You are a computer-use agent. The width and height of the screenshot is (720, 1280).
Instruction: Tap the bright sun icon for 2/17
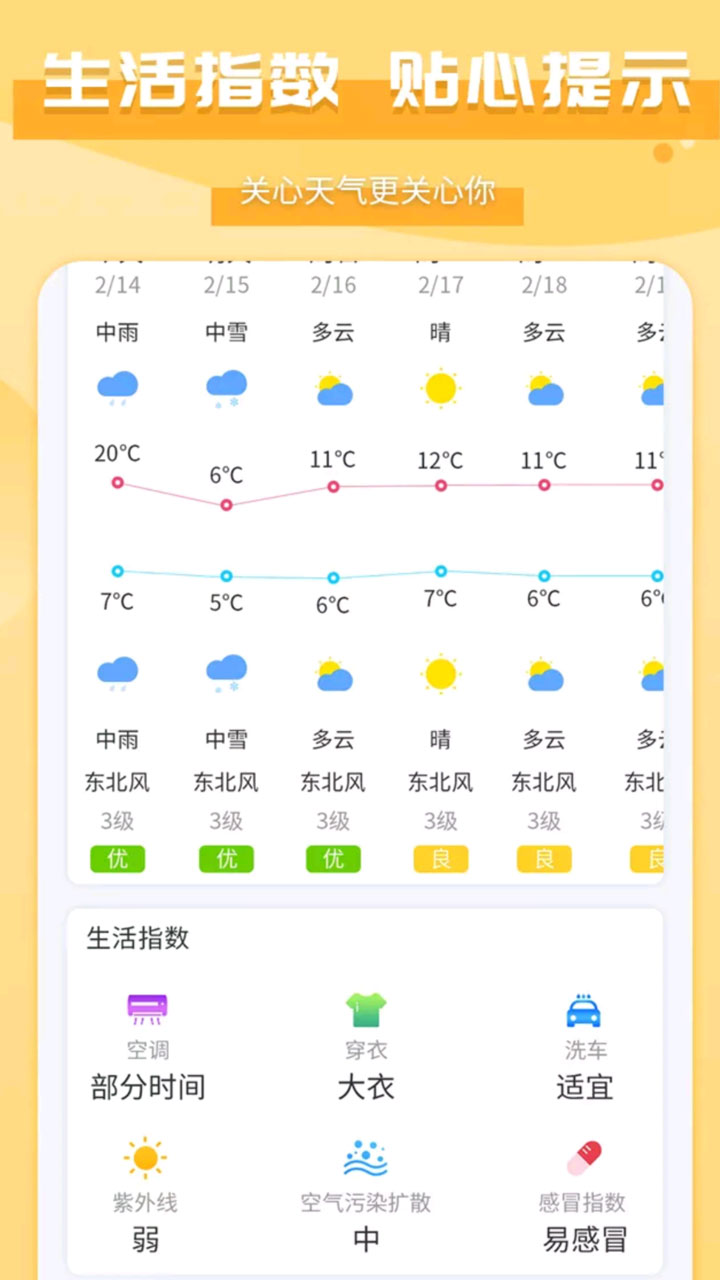(440, 388)
